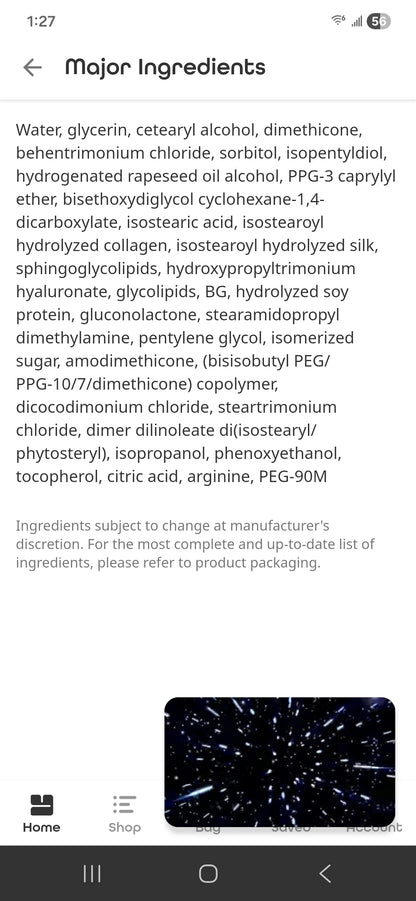Go back from Major Ingredients
This screenshot has height=901, width=416.
(33, 67)
